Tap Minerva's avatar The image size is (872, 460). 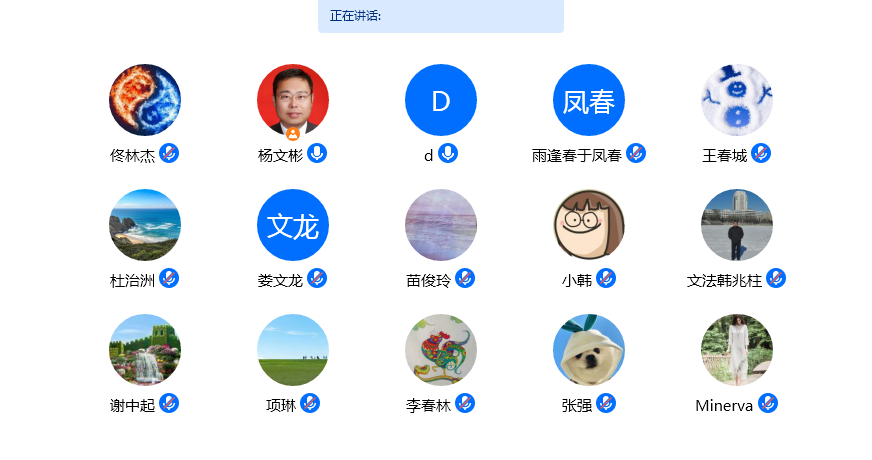(737, 350)
